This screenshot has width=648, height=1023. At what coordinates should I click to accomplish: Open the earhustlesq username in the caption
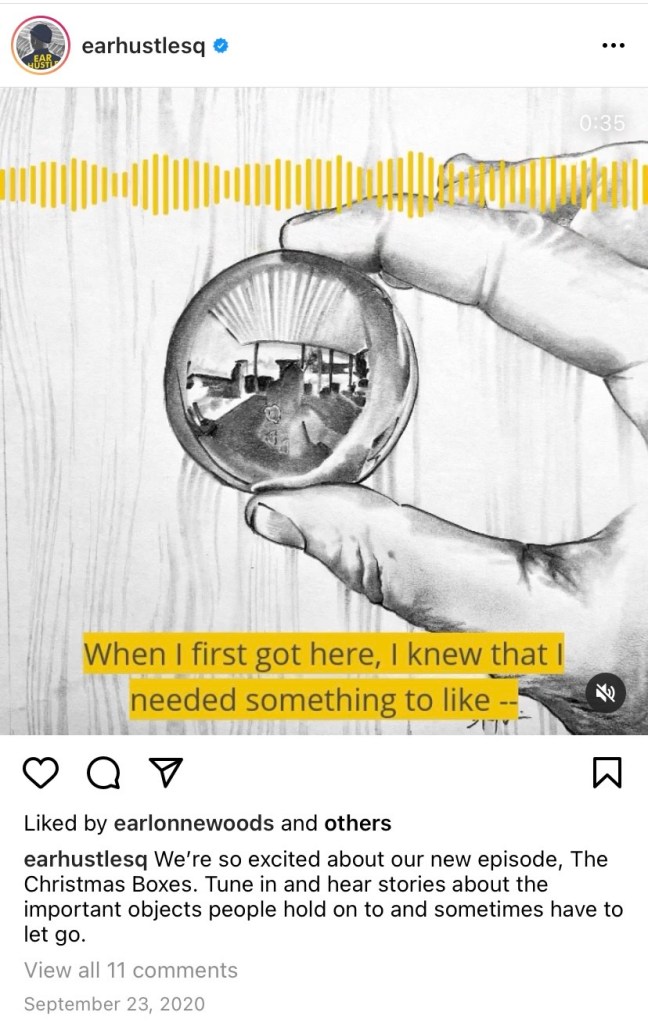[x=85, y=860]
